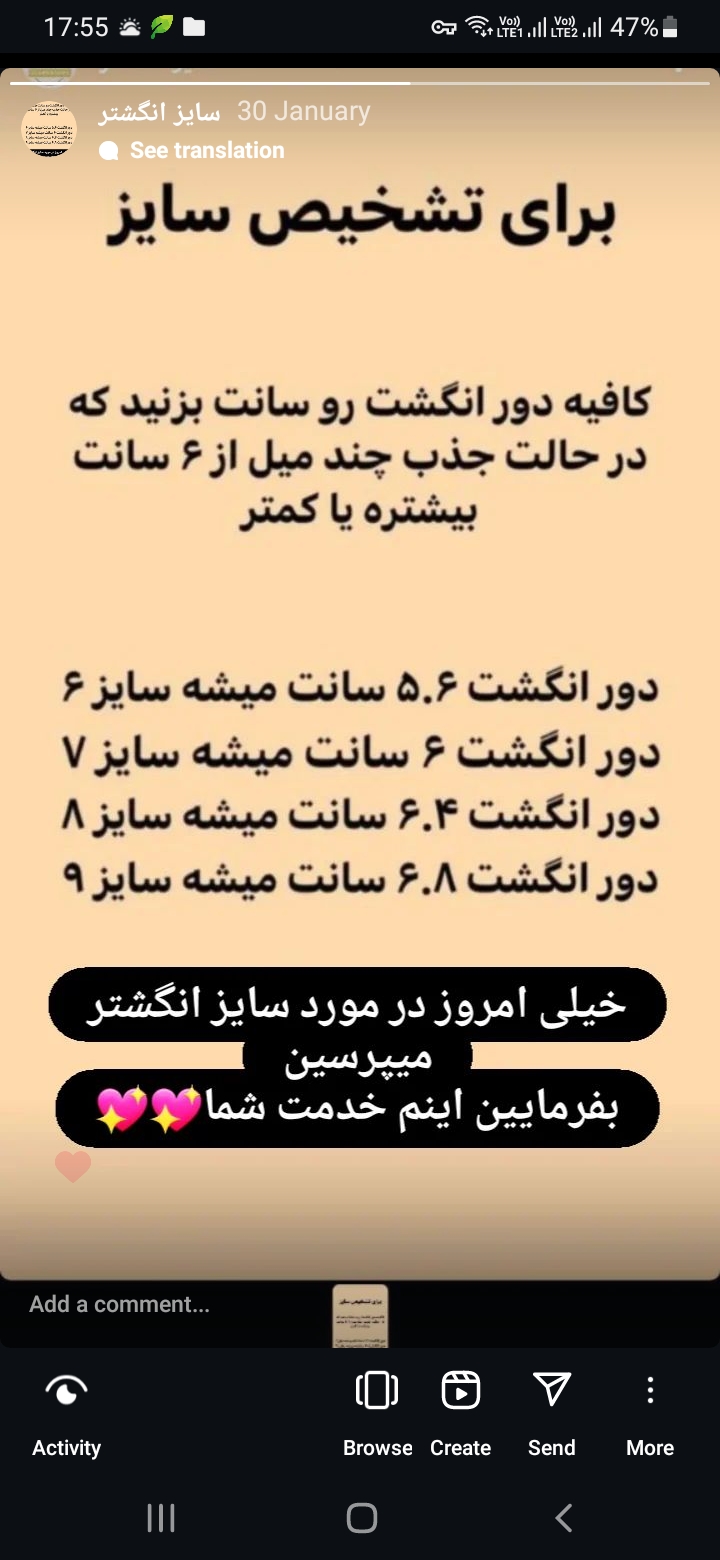
Task: Send this story to someone
Action: point(551,1412)
